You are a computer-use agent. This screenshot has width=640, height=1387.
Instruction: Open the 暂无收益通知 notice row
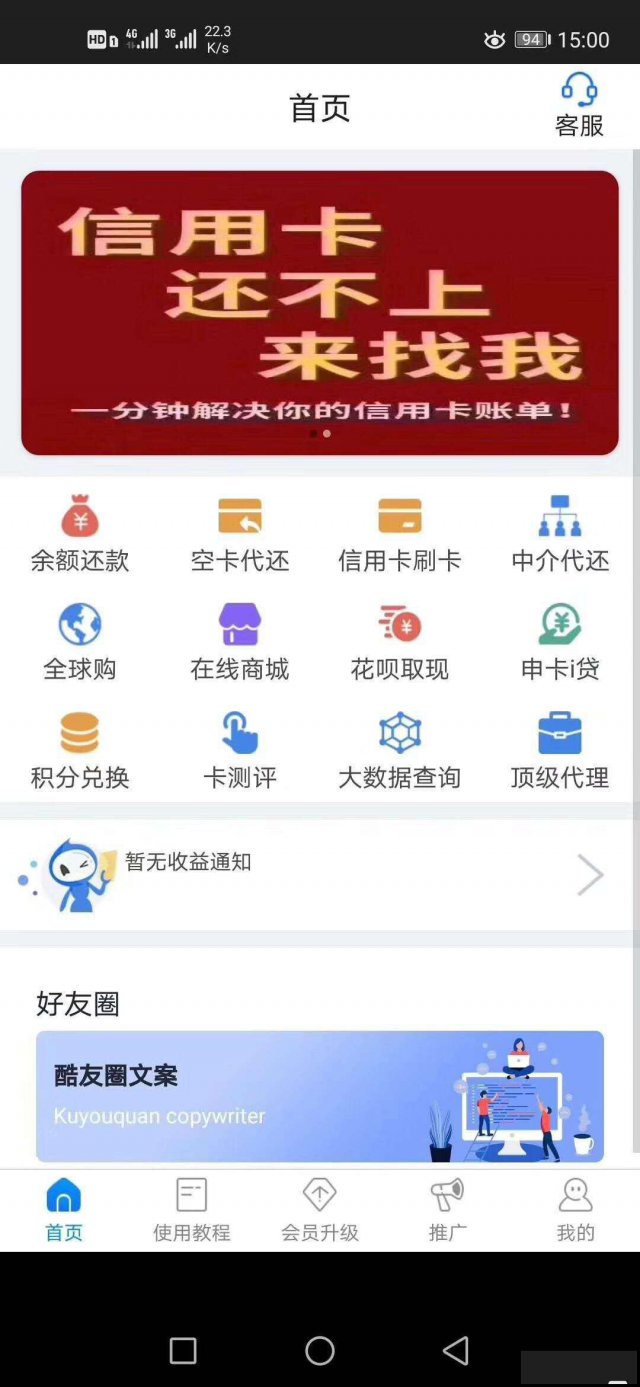(320, 875)
